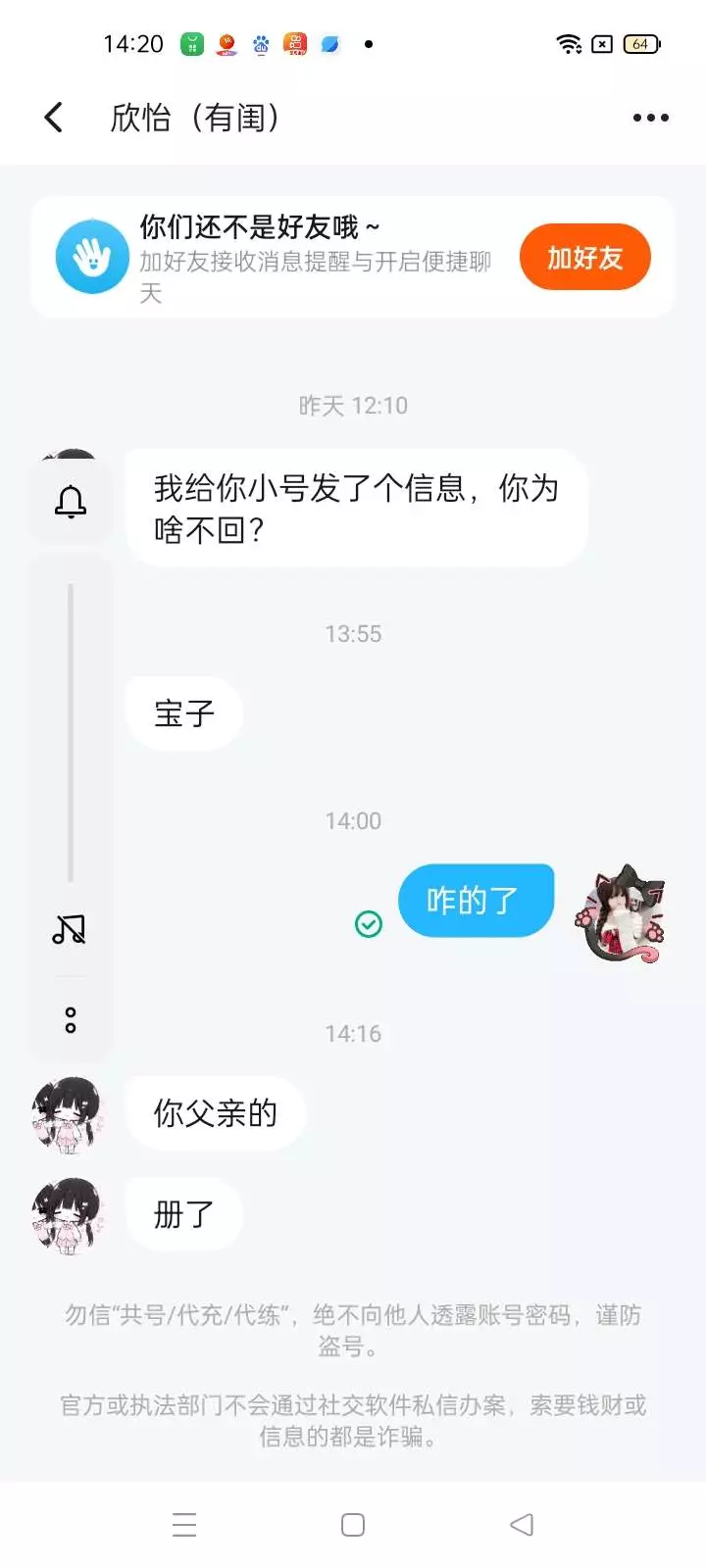The width and height of the screenshot is (706, 1568).
Task: Go back from the chat with 欣怡
Action: (54, 118)
